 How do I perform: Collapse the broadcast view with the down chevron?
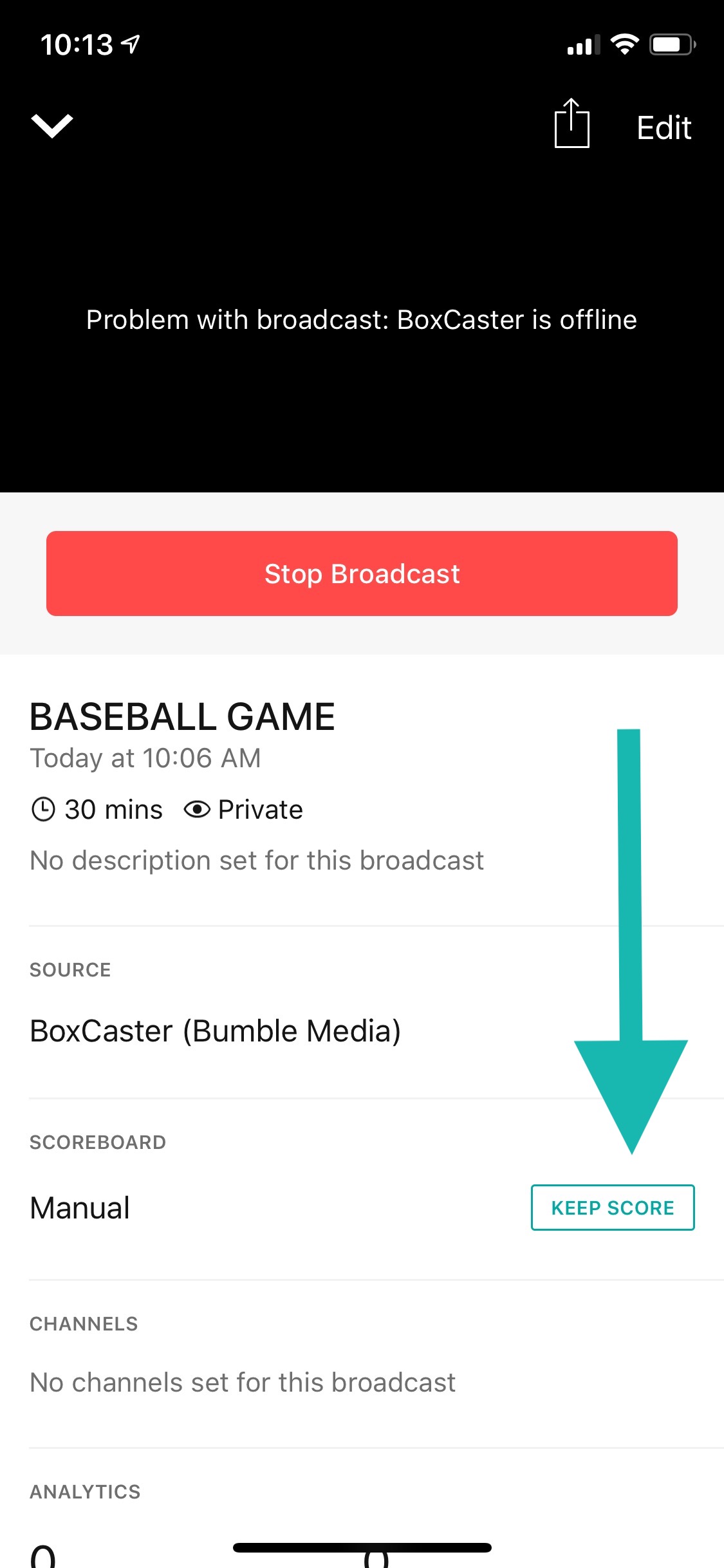click(x=52, y=126)
